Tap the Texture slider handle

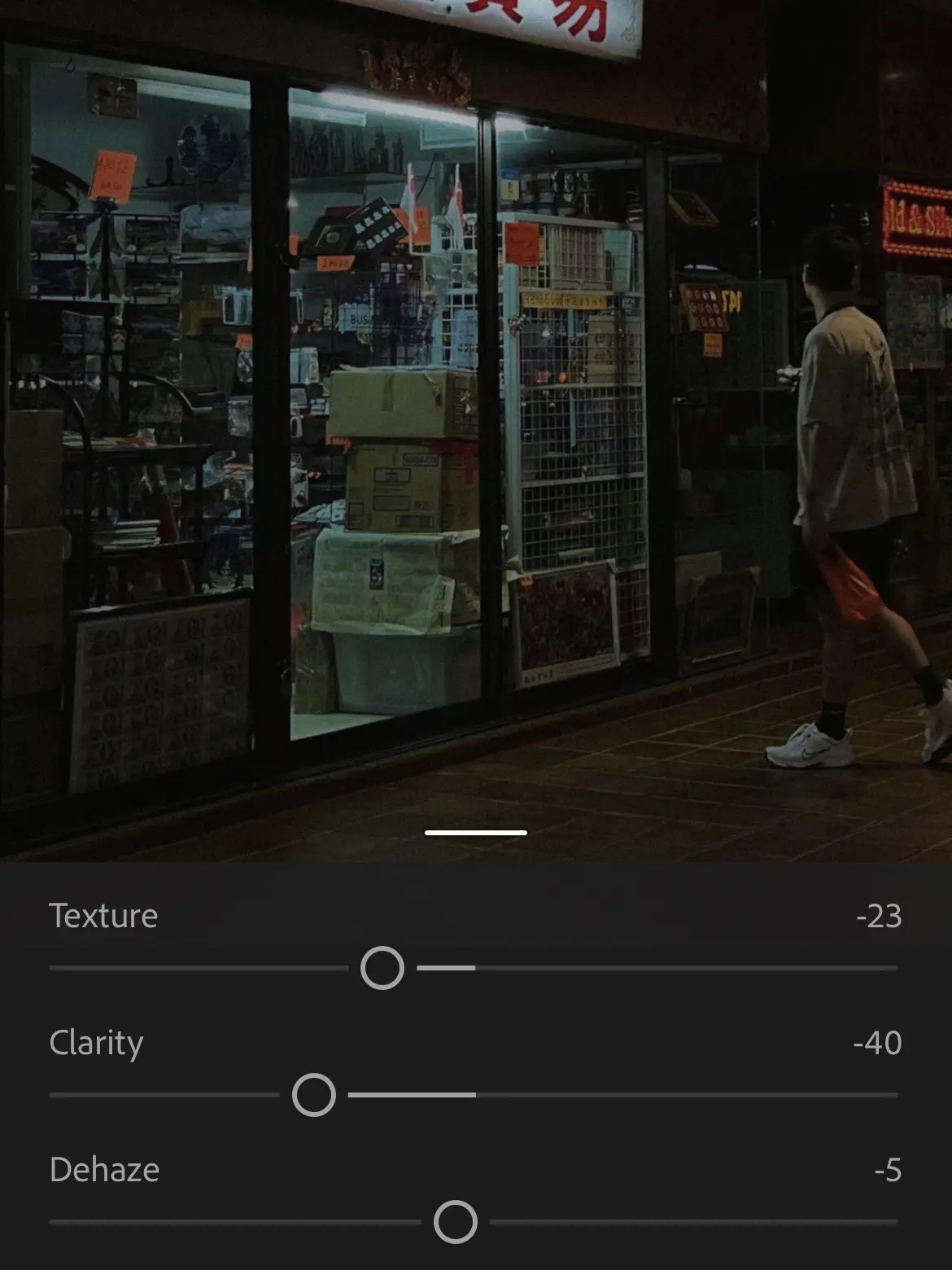coord(382,968)
